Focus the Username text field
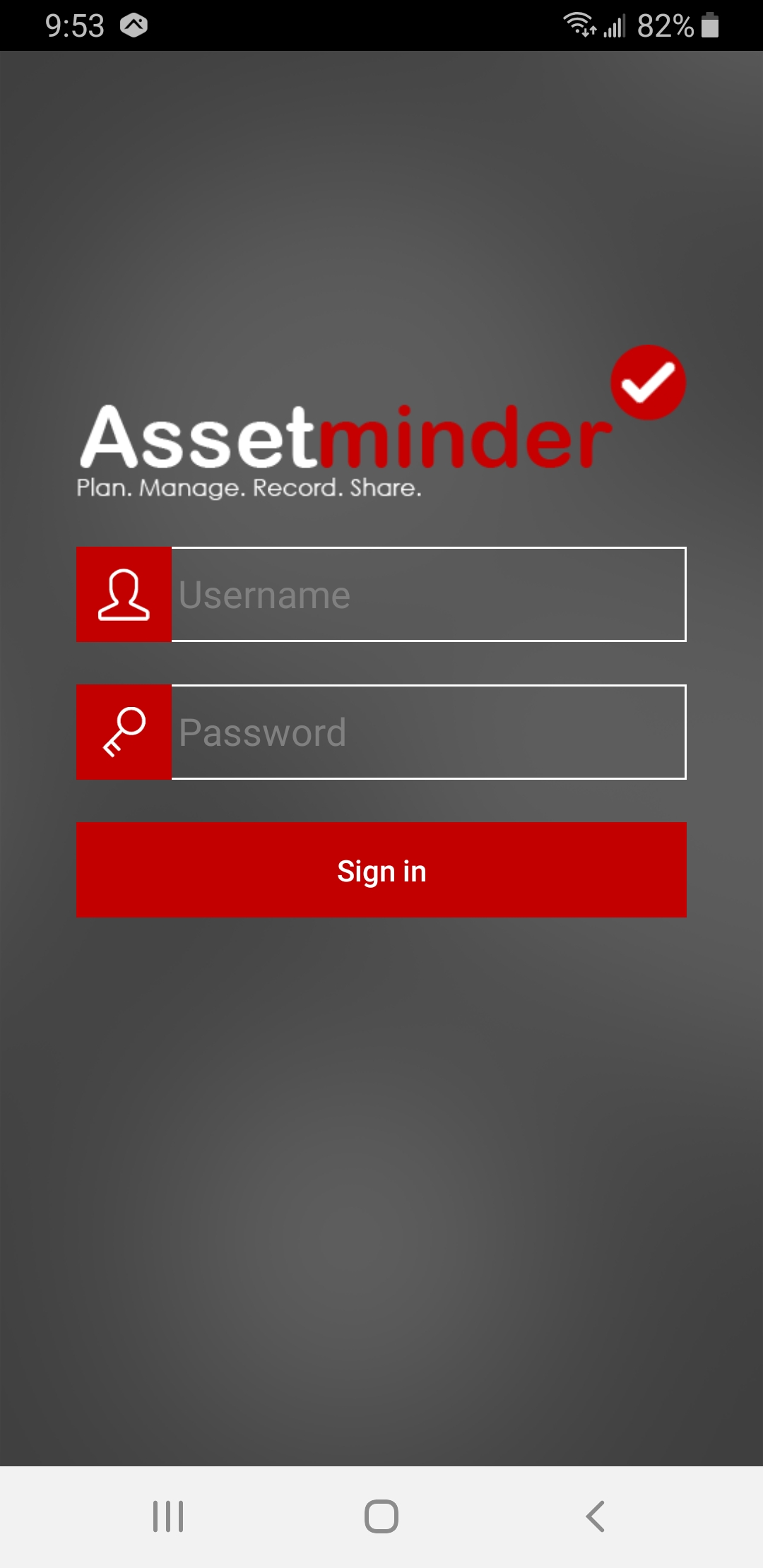 428,594
